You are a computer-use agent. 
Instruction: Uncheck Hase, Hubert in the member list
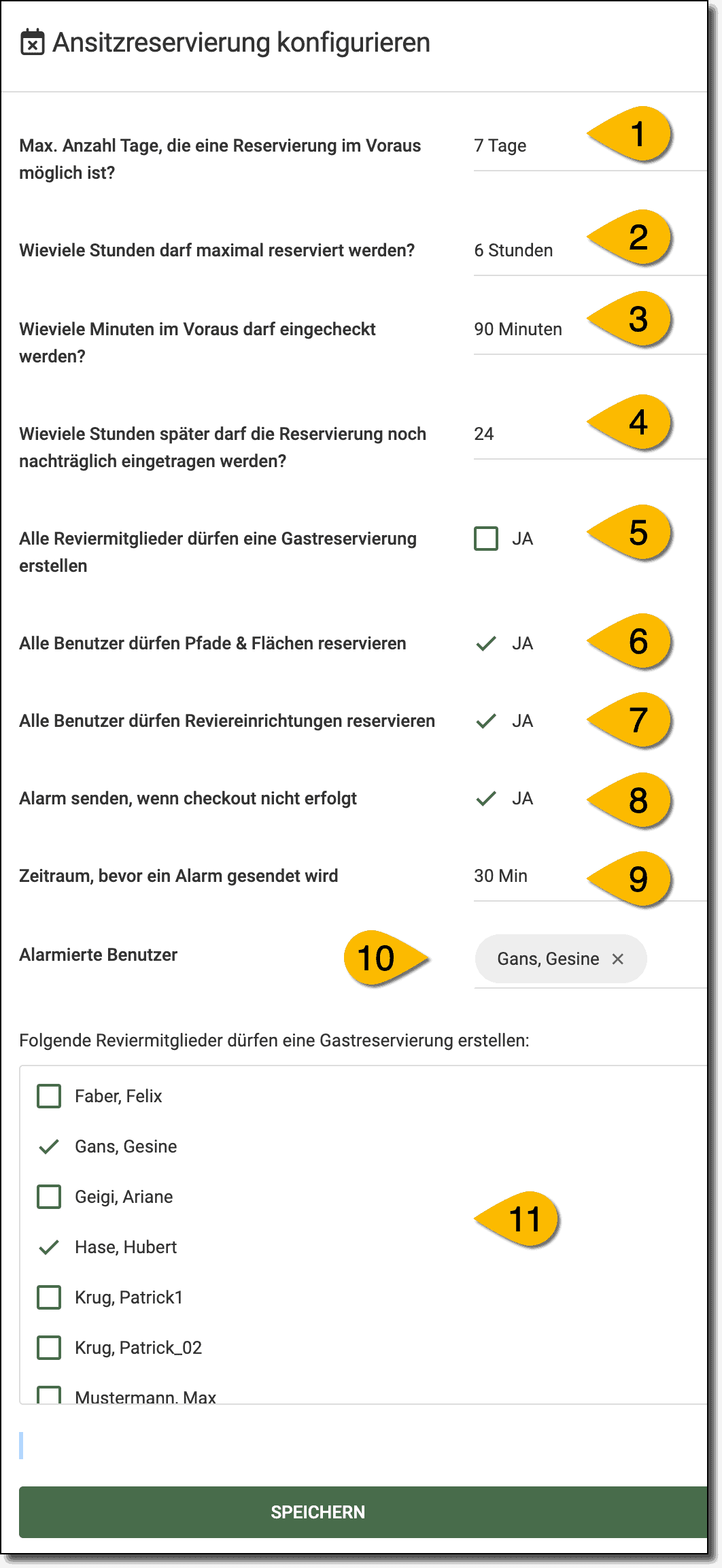pos(49,1248)
